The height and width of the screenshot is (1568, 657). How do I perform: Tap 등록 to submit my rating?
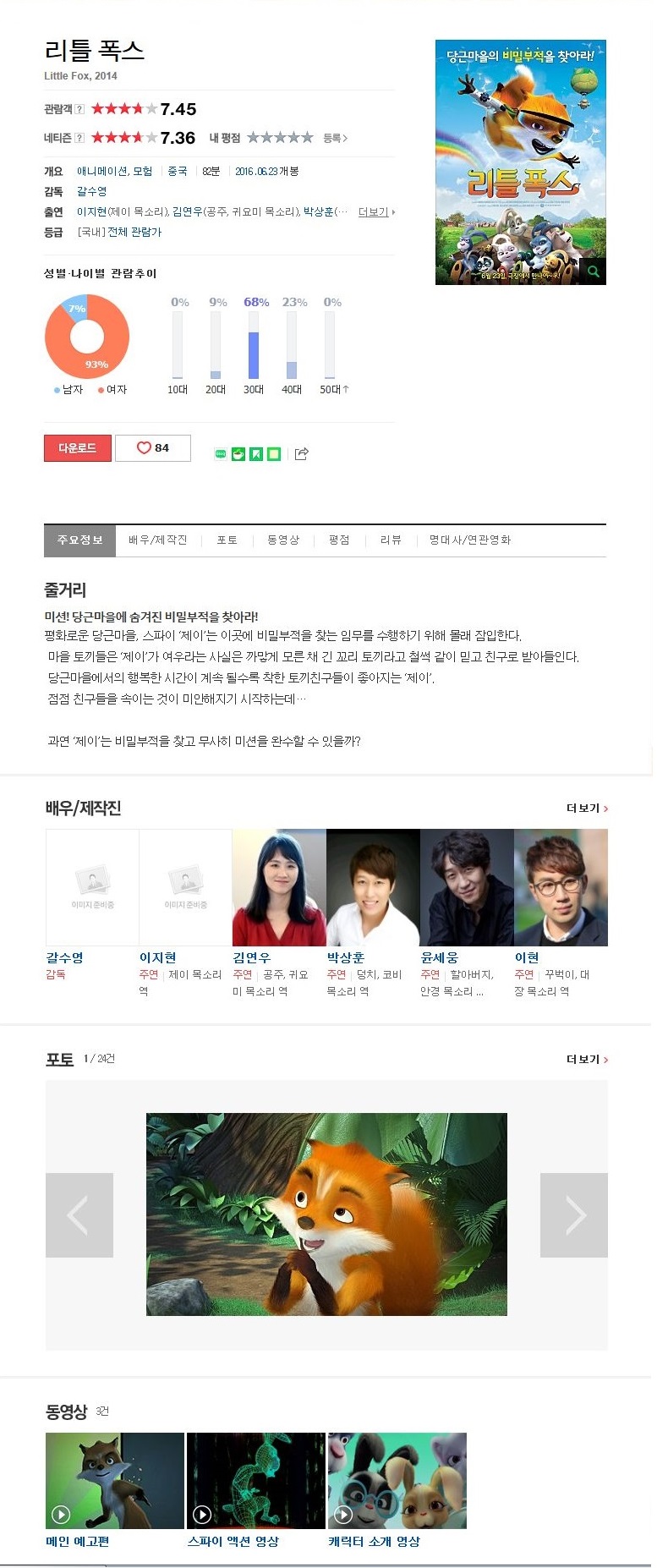pyautogui.click(x=335, y=138)
